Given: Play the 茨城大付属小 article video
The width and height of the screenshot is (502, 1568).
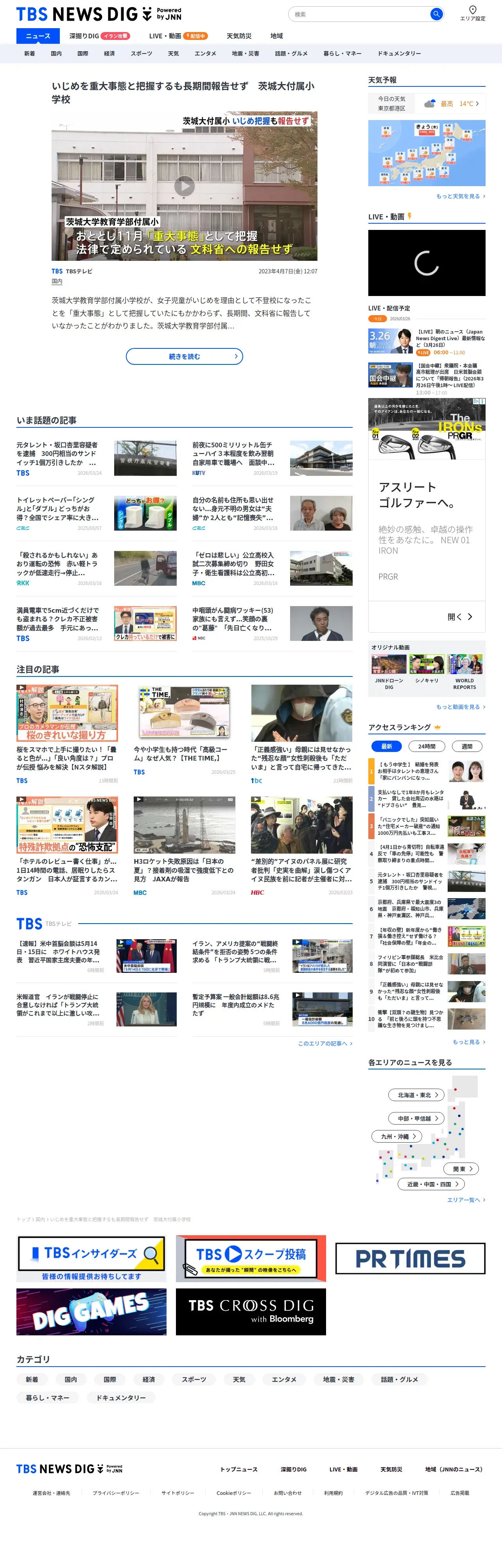Looking at the screenshot, I should tap(185, 186).
